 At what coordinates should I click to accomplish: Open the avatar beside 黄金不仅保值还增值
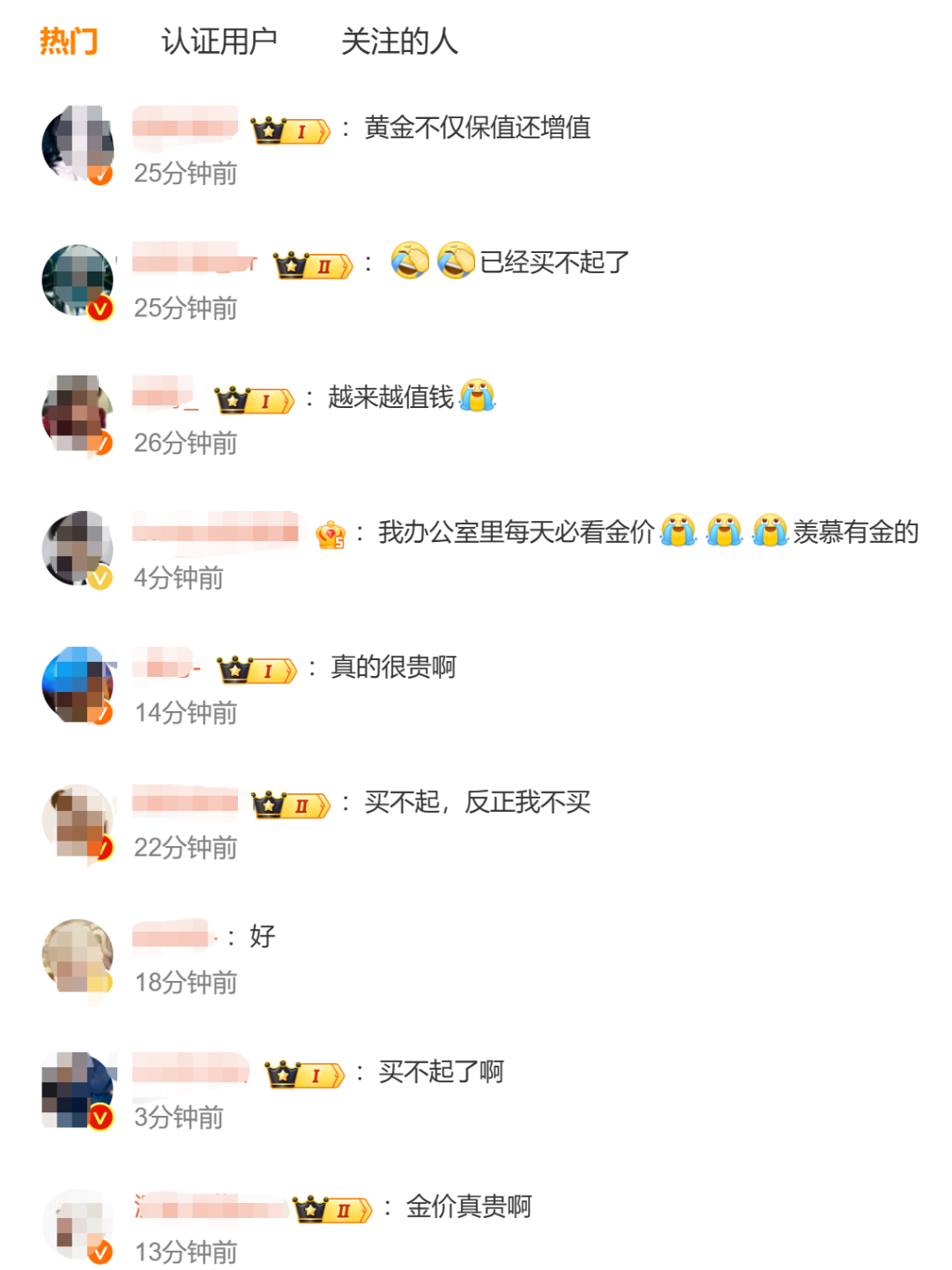(78, 145)
